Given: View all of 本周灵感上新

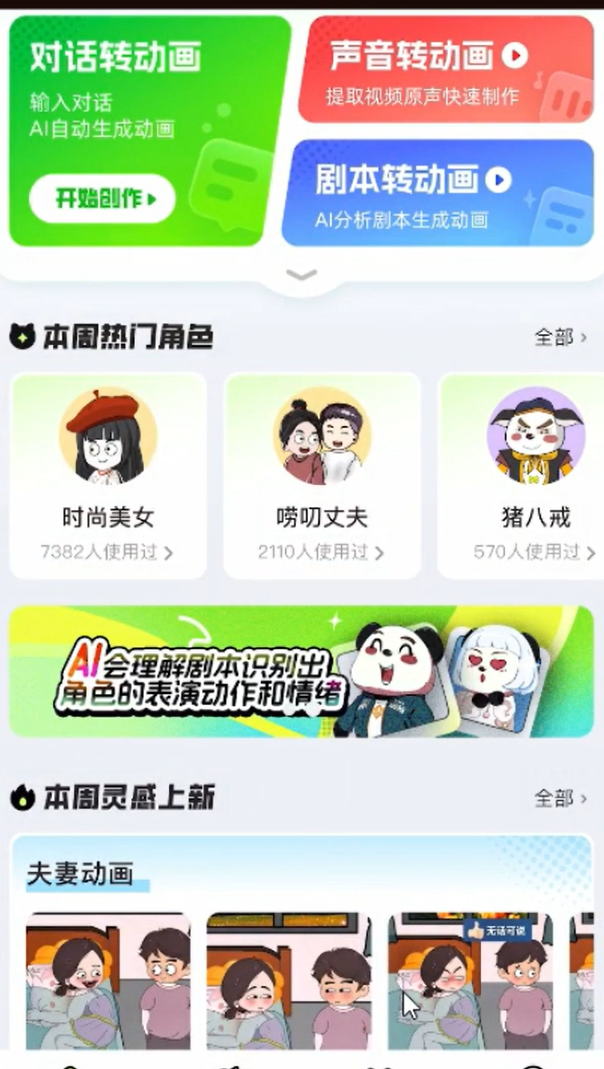Looking at the screenshot, I should point(560,798).
